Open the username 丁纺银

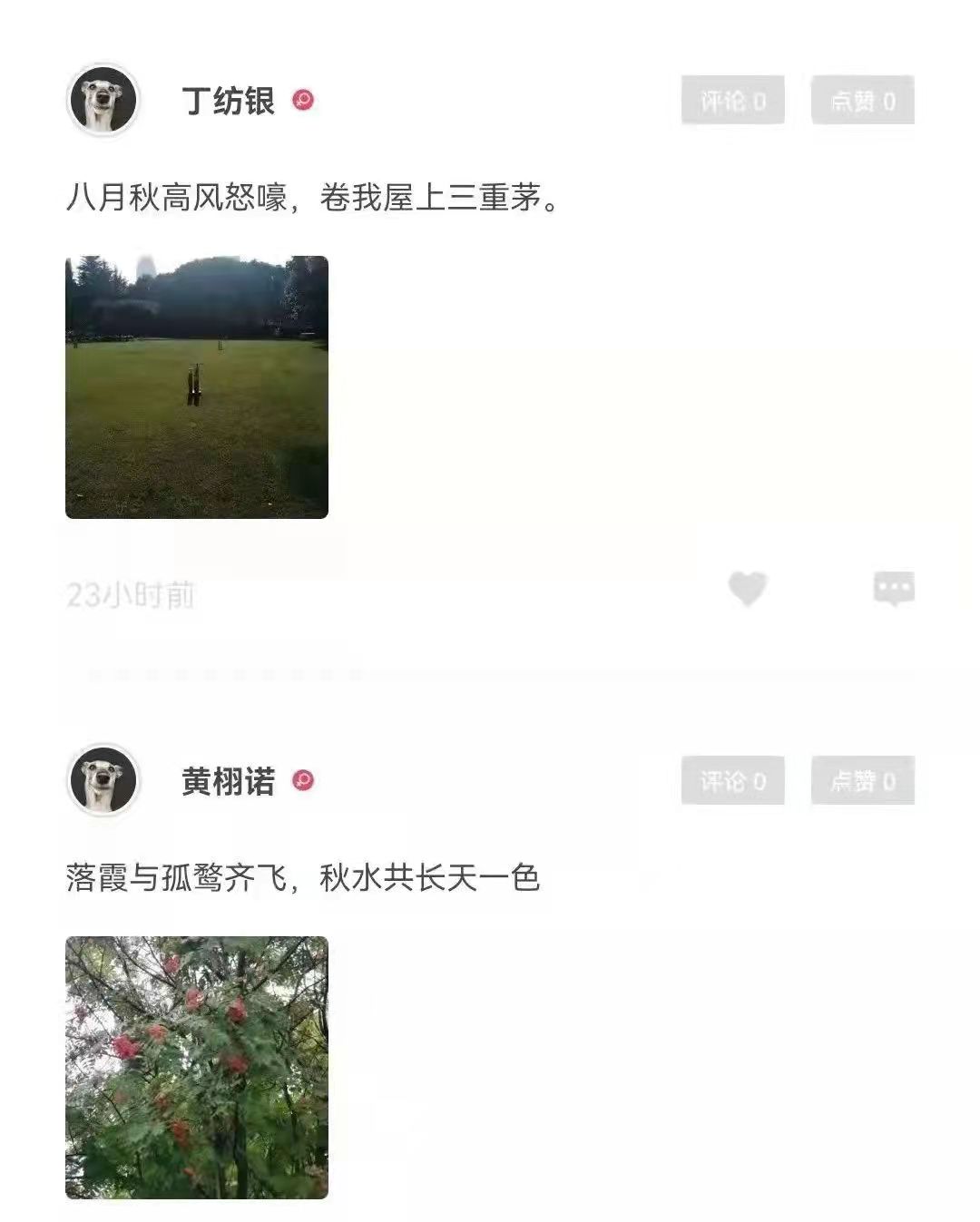coord(229,100)
